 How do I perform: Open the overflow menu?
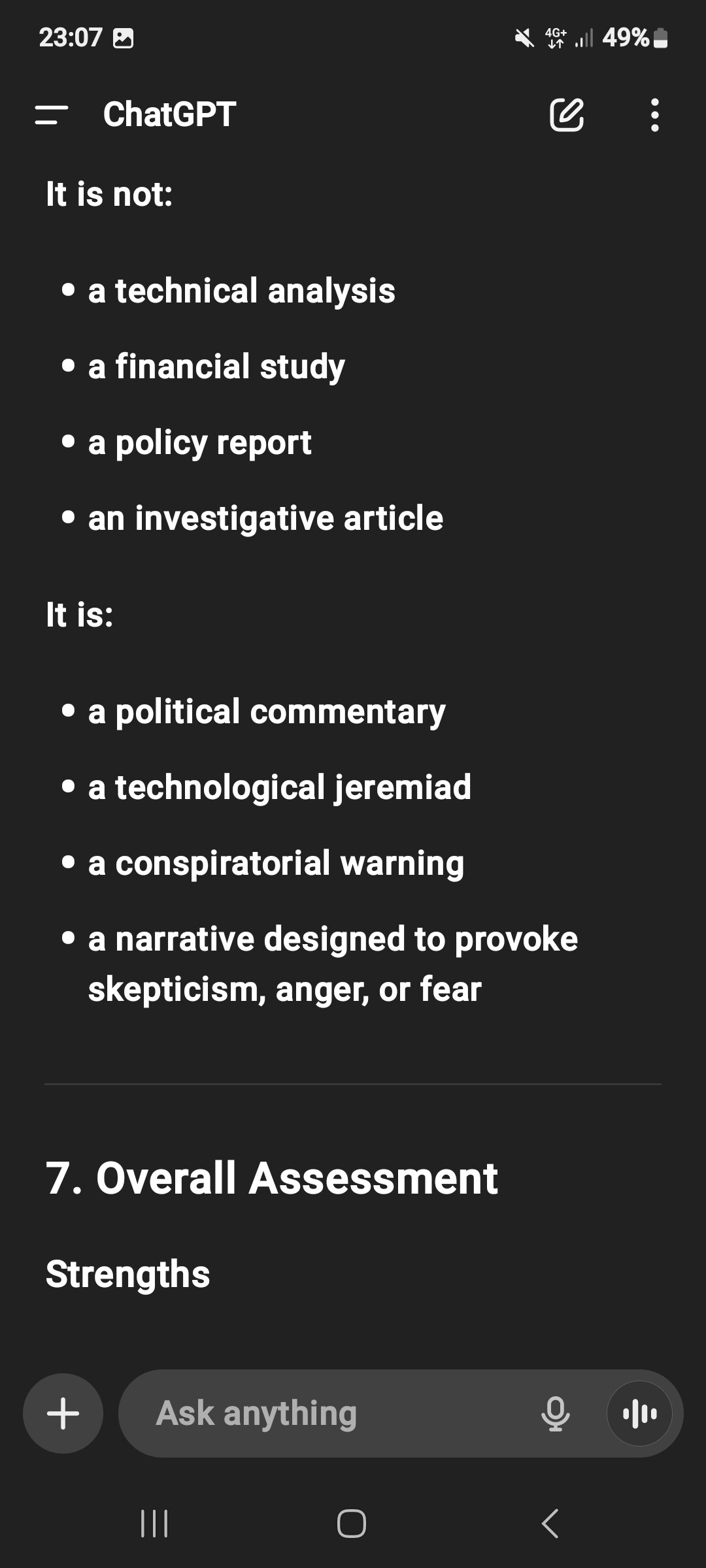click(x=654, y=115)
